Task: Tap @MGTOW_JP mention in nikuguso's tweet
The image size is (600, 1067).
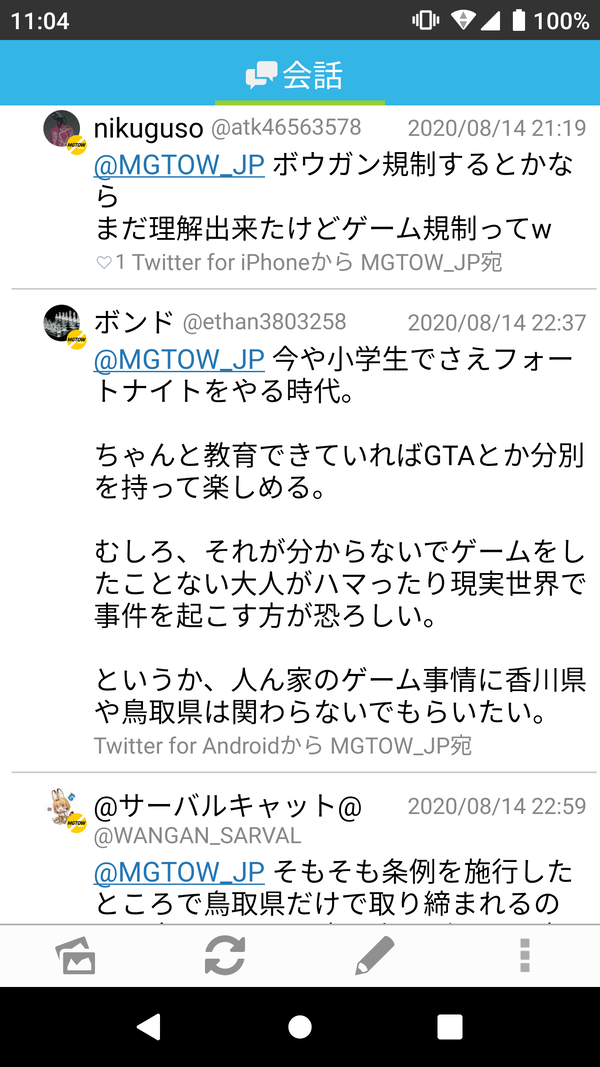Action: pos(179,165)
